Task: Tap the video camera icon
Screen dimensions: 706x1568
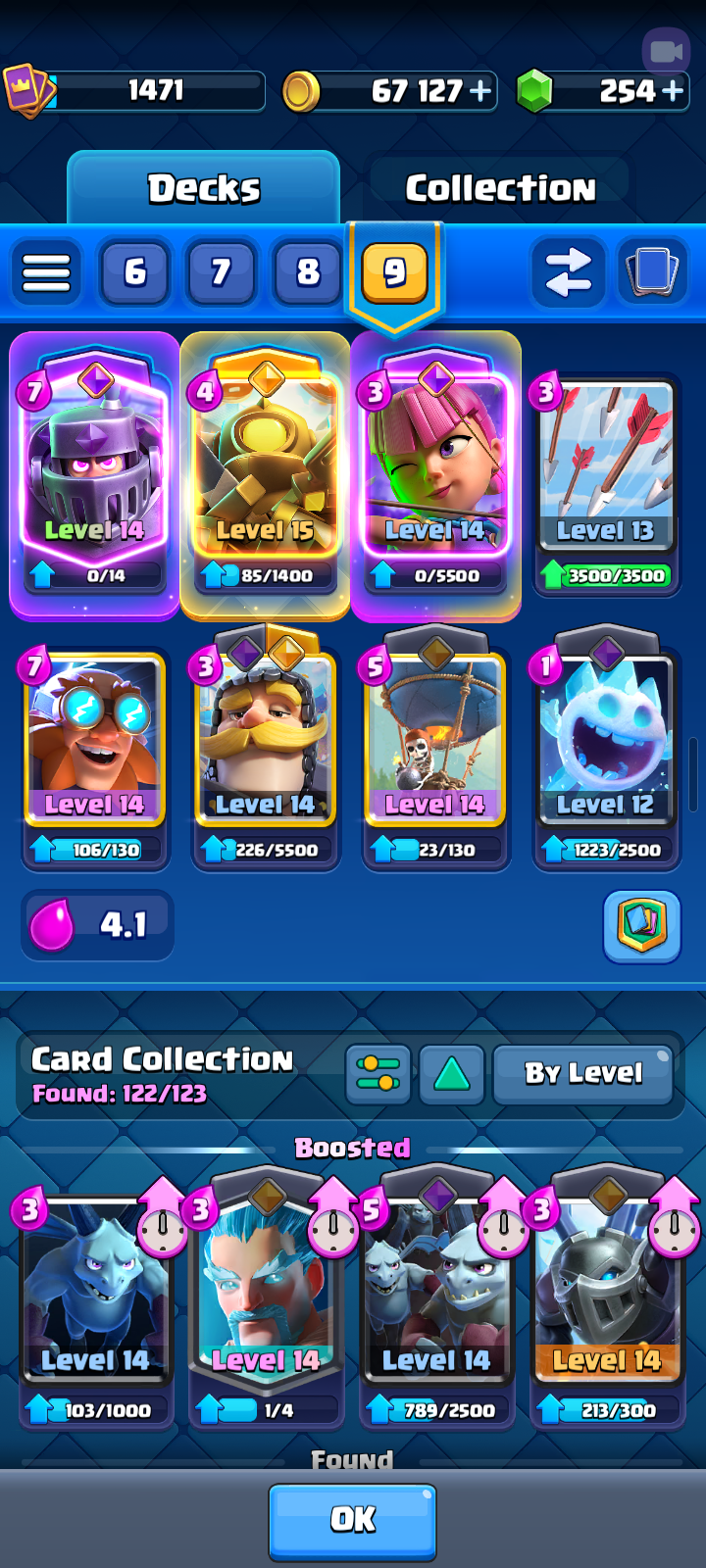Action: tap(666, 51)
